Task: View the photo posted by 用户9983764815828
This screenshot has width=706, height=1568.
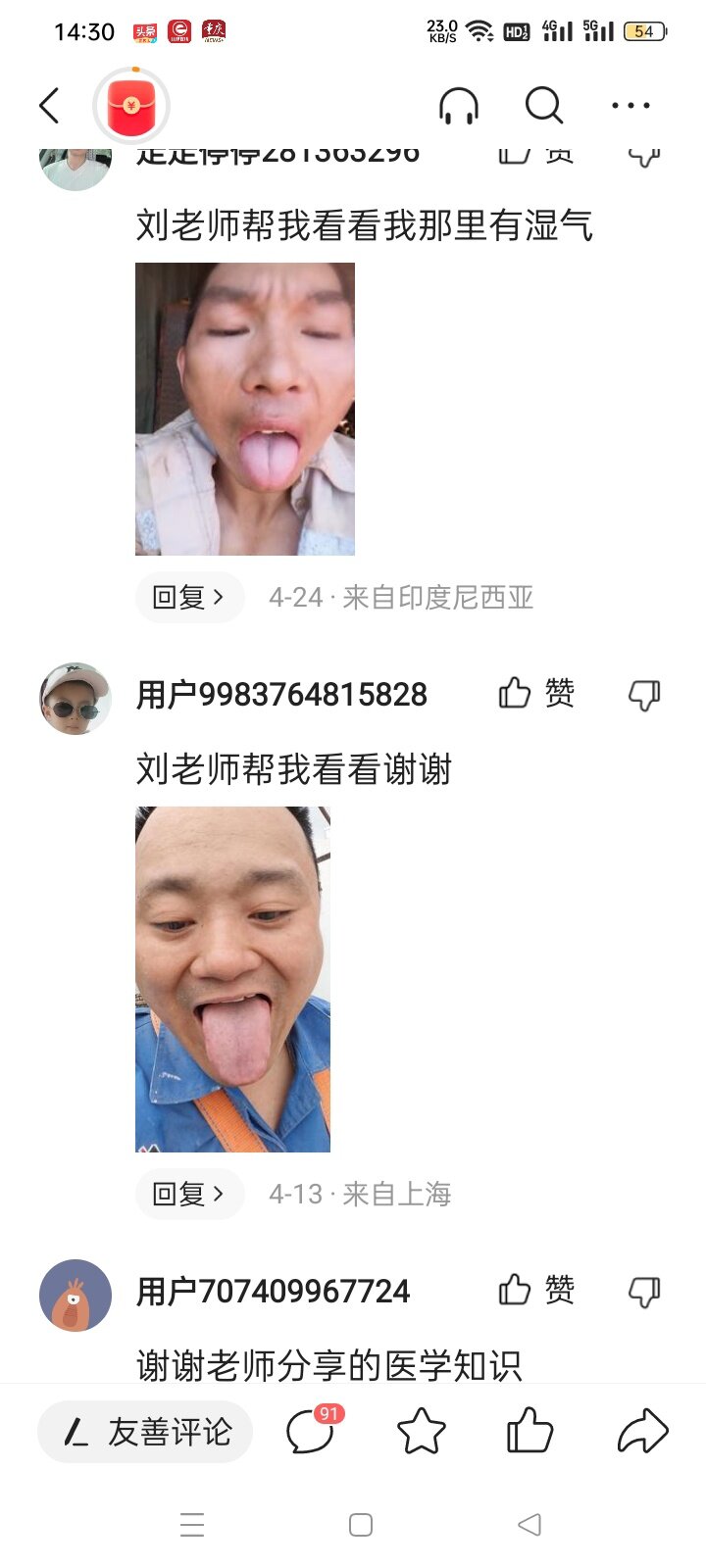Action: 232,979
